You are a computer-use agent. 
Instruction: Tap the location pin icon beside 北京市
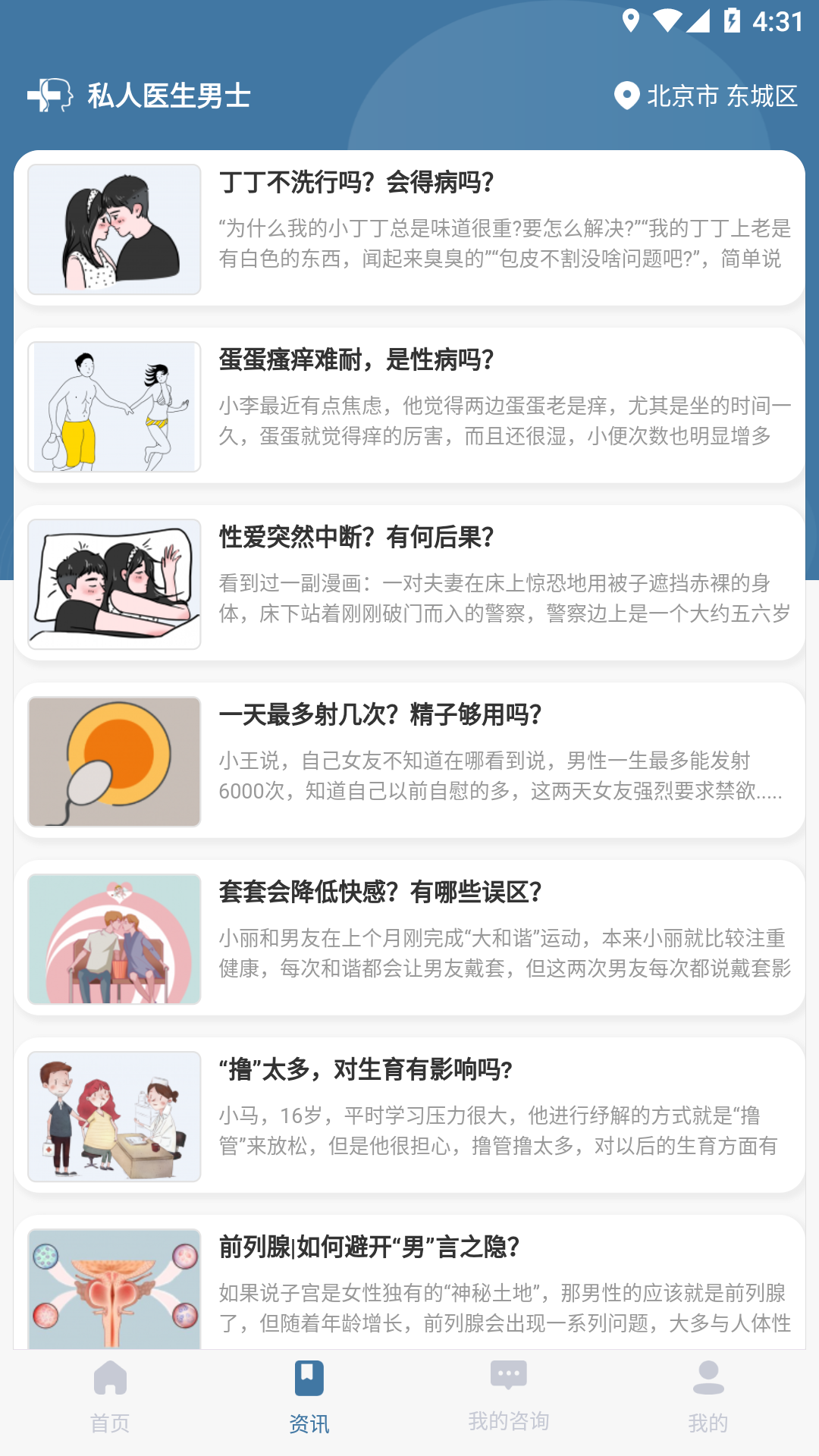point(626,95)
